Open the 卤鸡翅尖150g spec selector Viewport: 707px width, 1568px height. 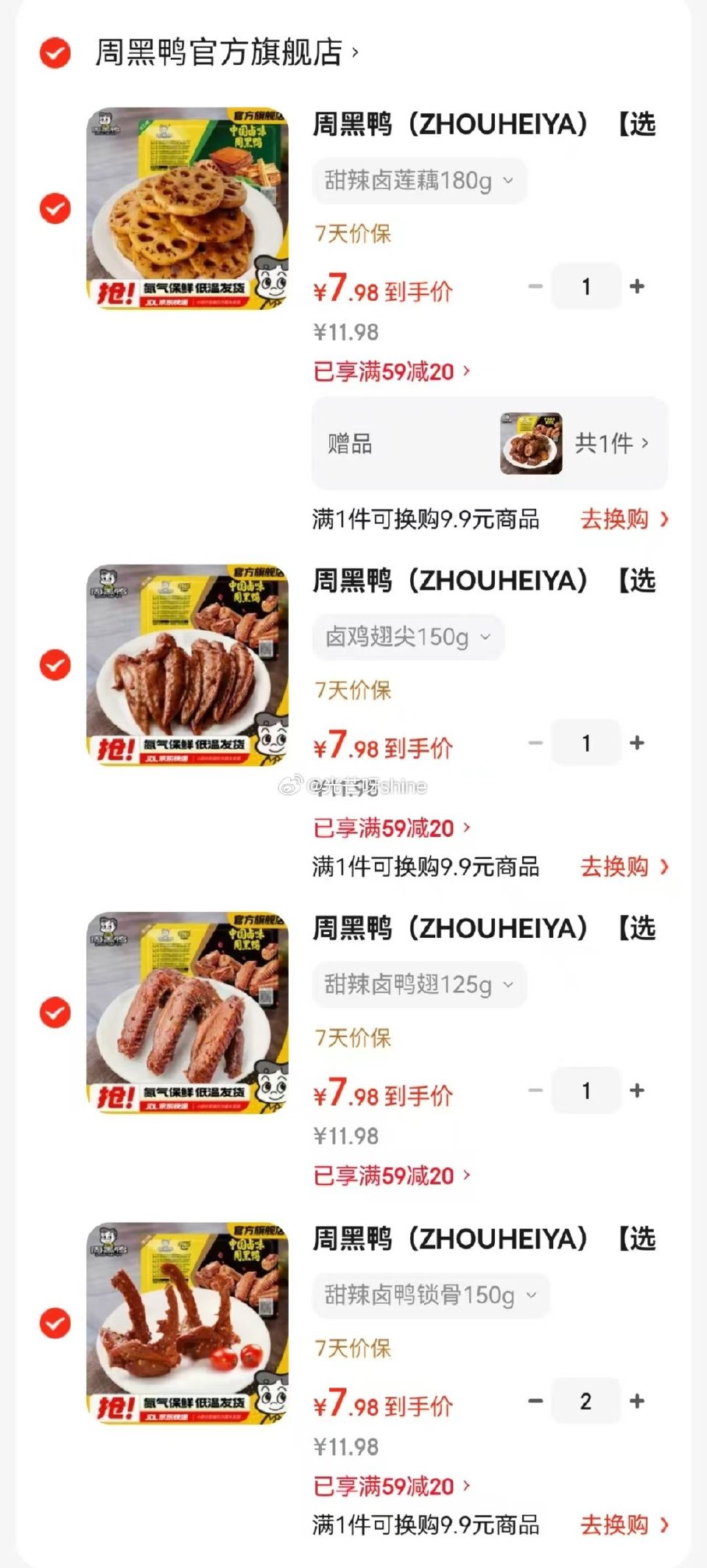[407, 637]
